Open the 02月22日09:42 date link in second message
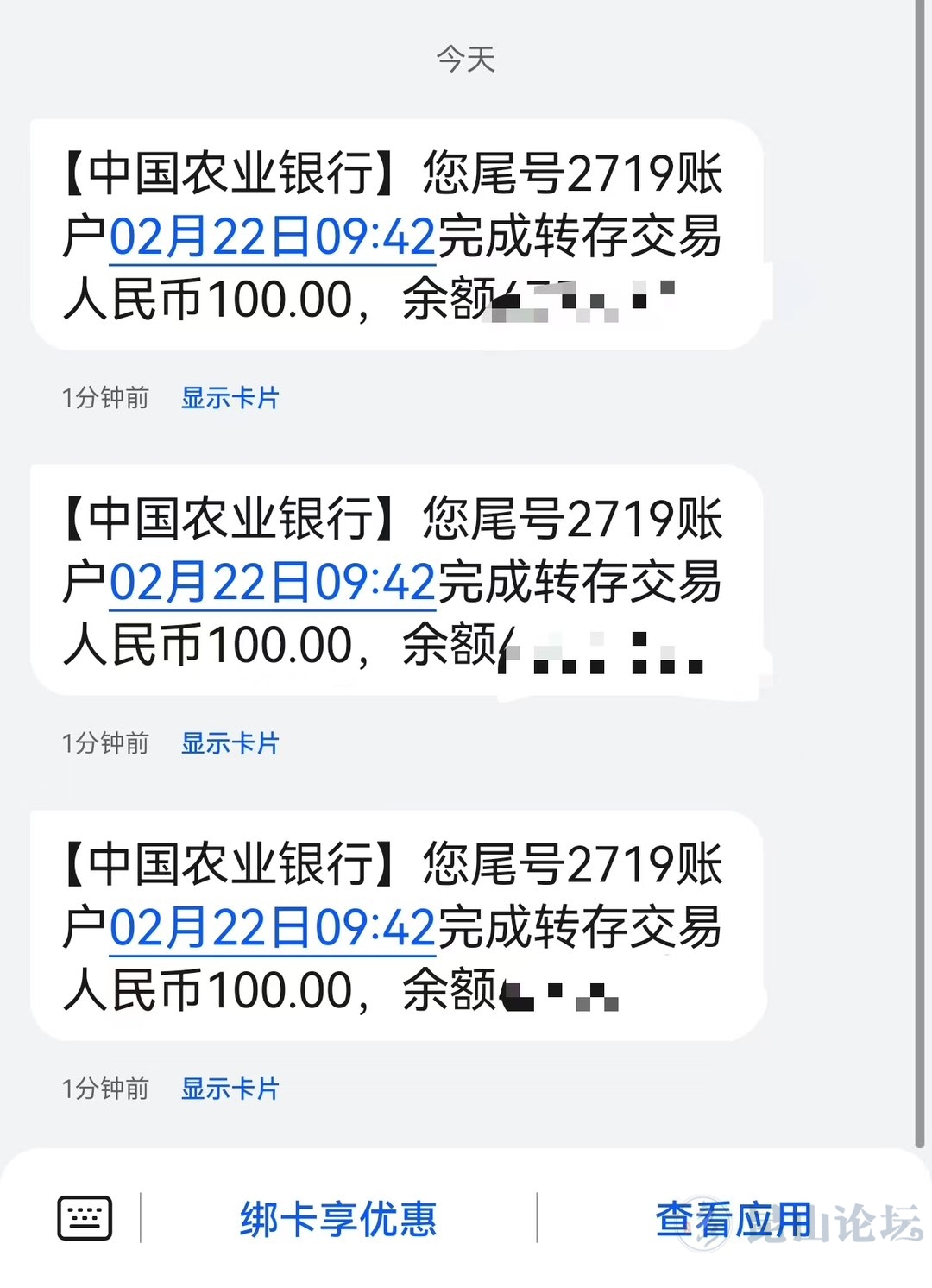Screen dimensions: 932x1288 point(272,582)
